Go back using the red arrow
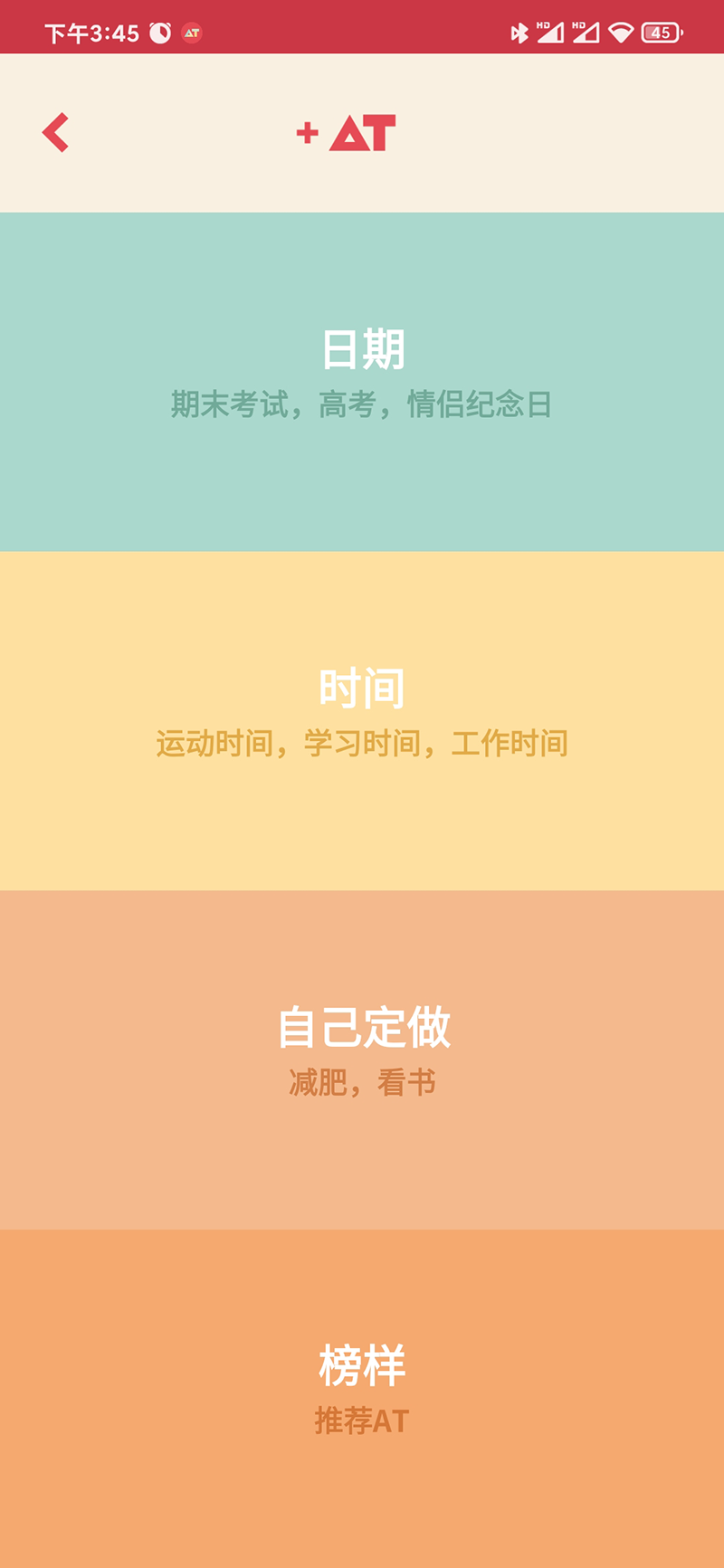The width and height of the screenshot is (724, 1568). [x=56, y=133]
